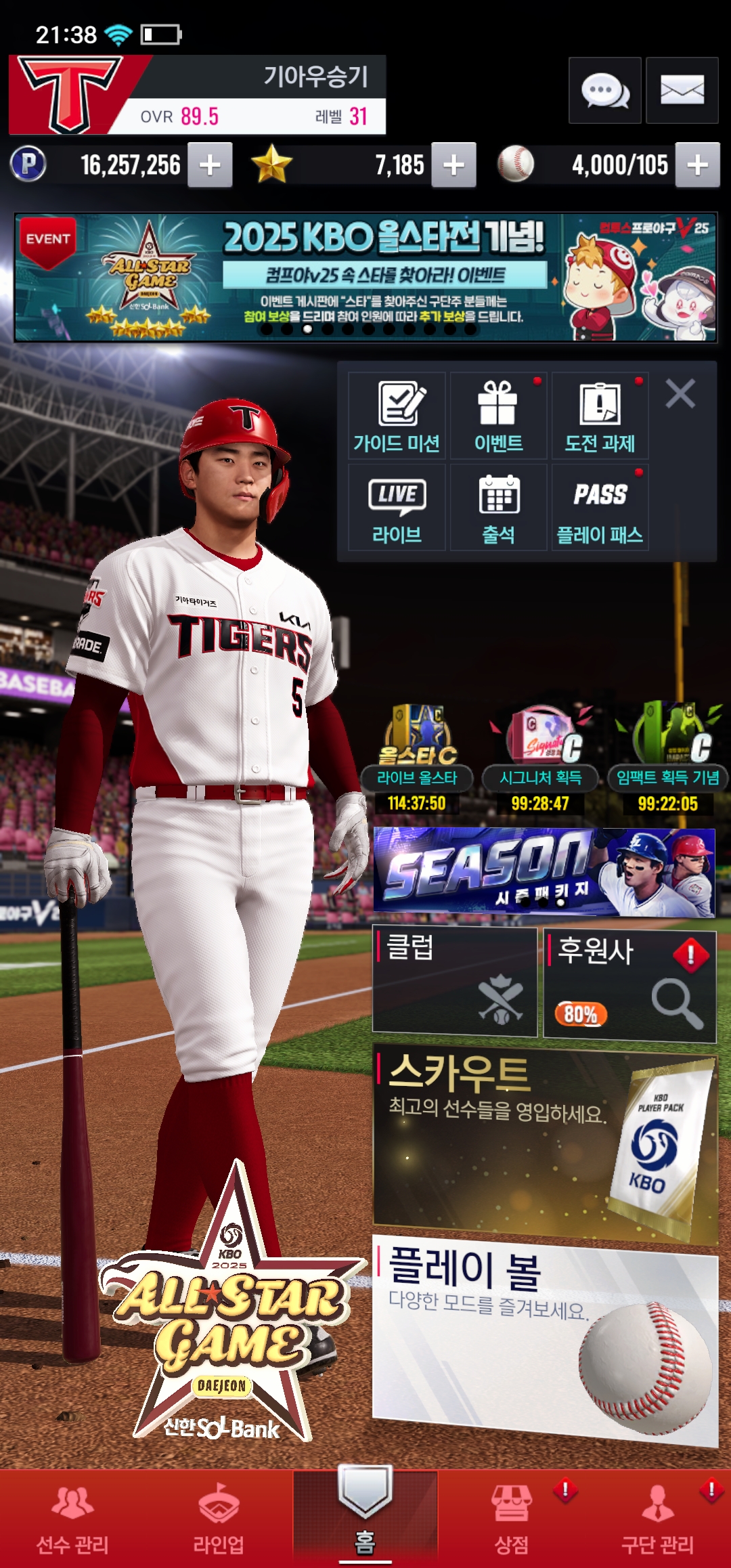Switch to 상점 shop tab

pos(512,1519)
